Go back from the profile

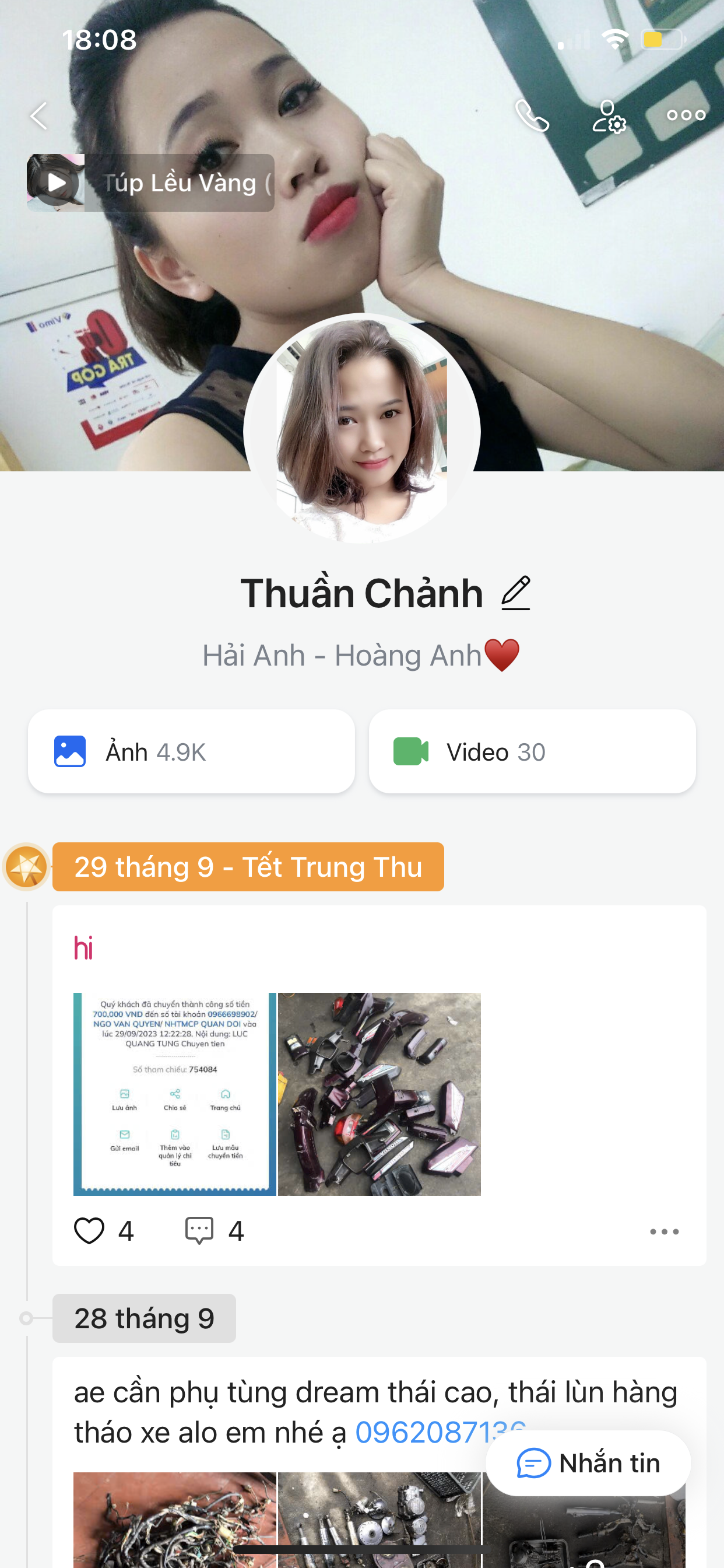39,116
